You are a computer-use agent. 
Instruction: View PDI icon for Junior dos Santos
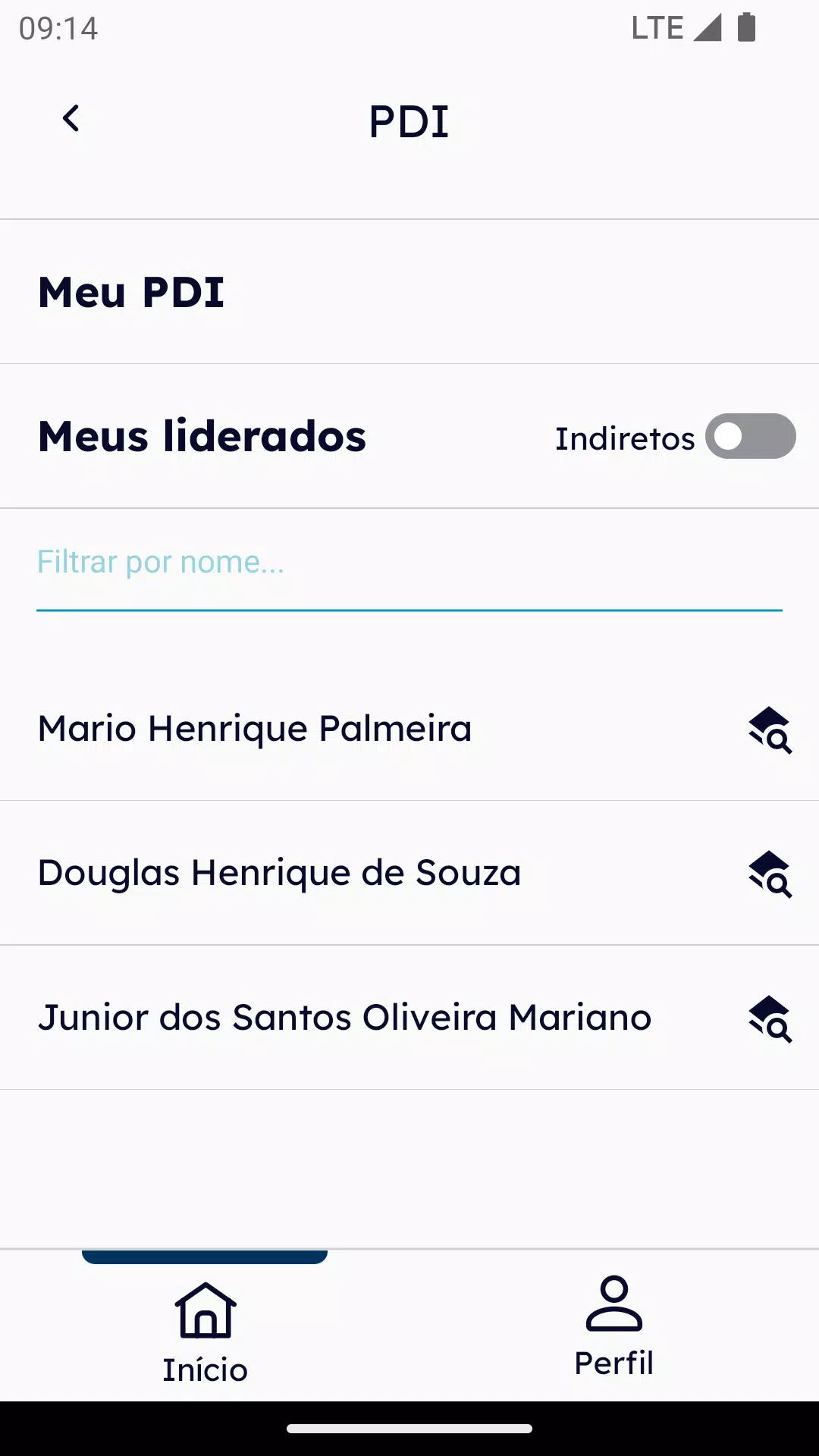[770, 1018]
